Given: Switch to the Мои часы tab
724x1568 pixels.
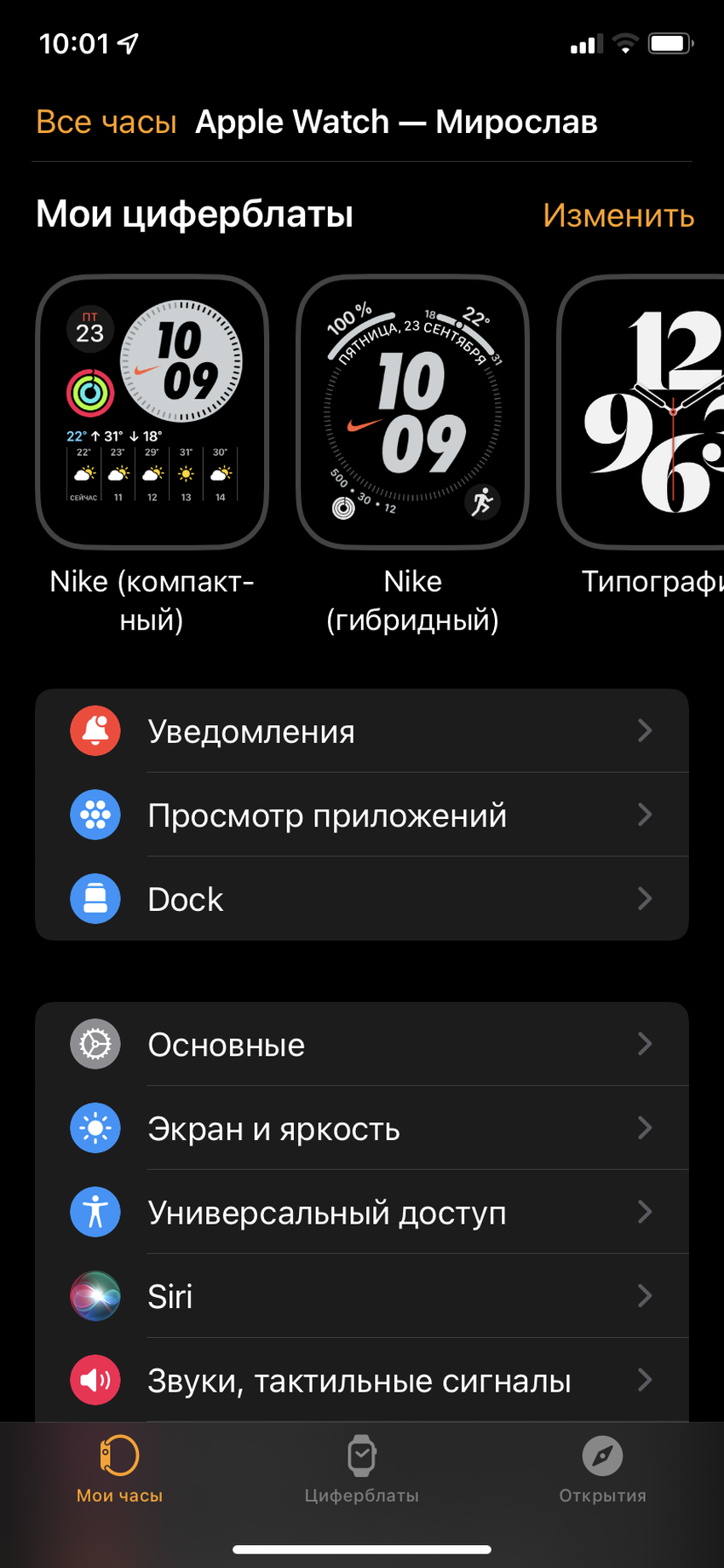Looking at the screenshot, I should (x=119, y=1470).
